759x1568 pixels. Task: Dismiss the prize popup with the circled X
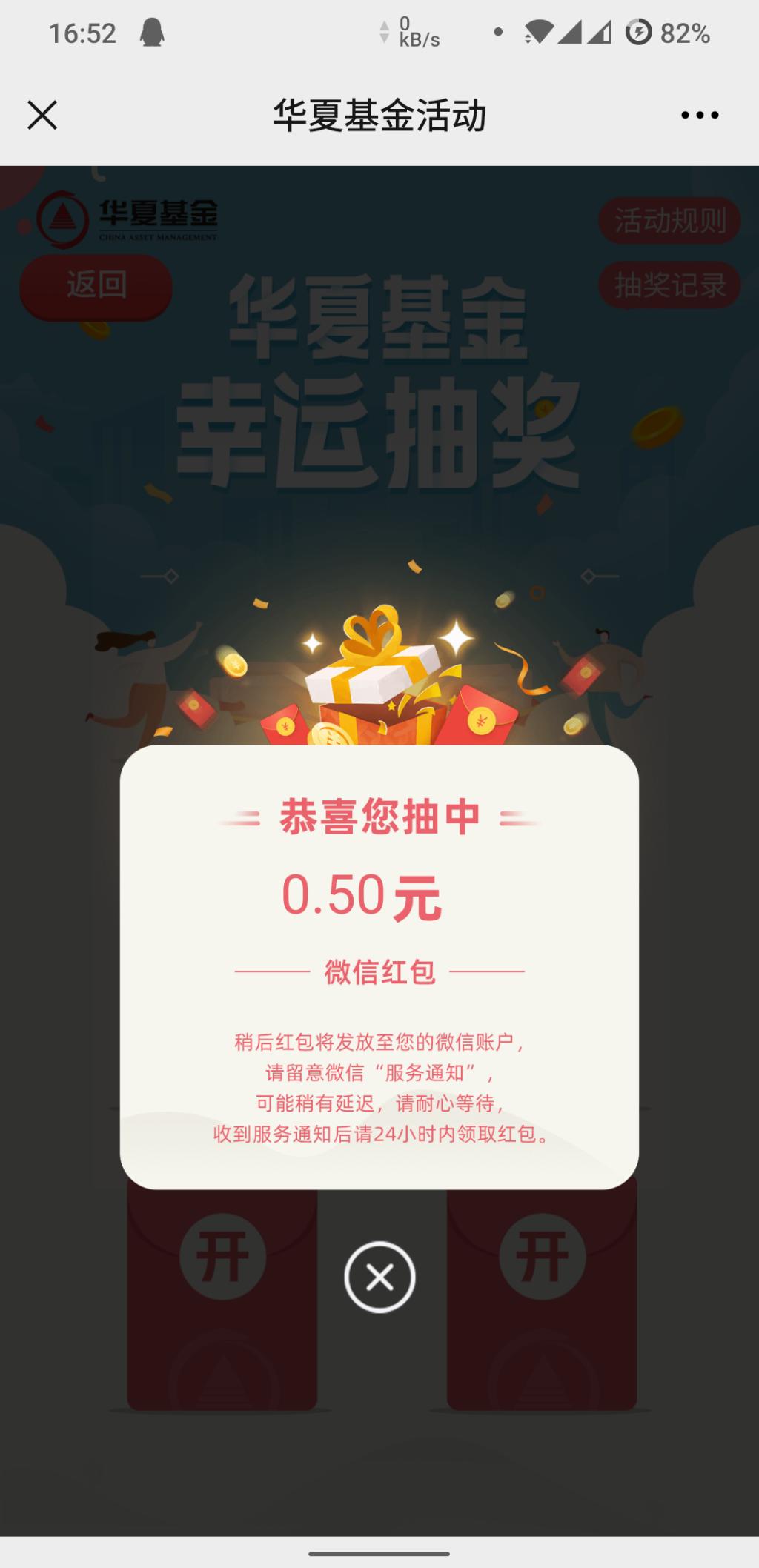point(379,1277)
